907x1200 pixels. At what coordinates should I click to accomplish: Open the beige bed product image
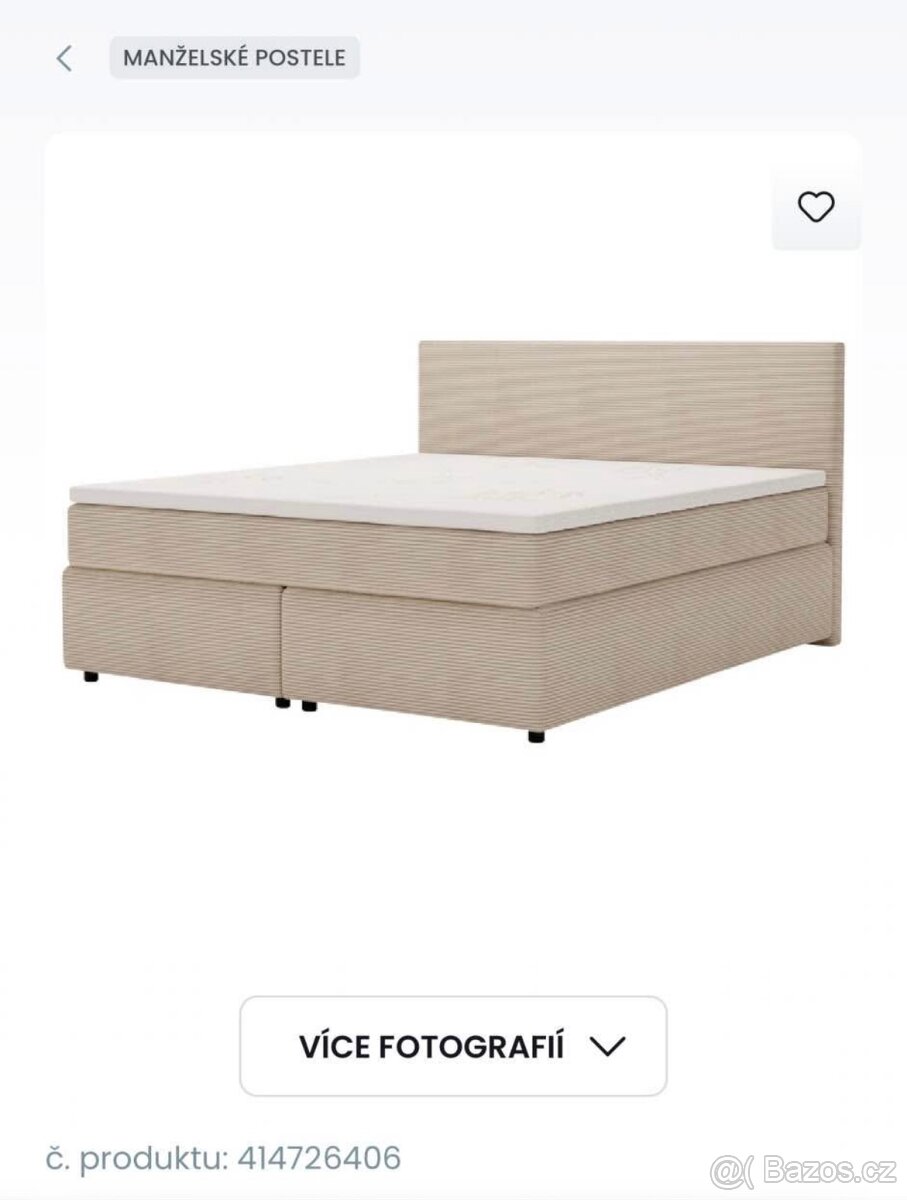(x=453, y=540)
